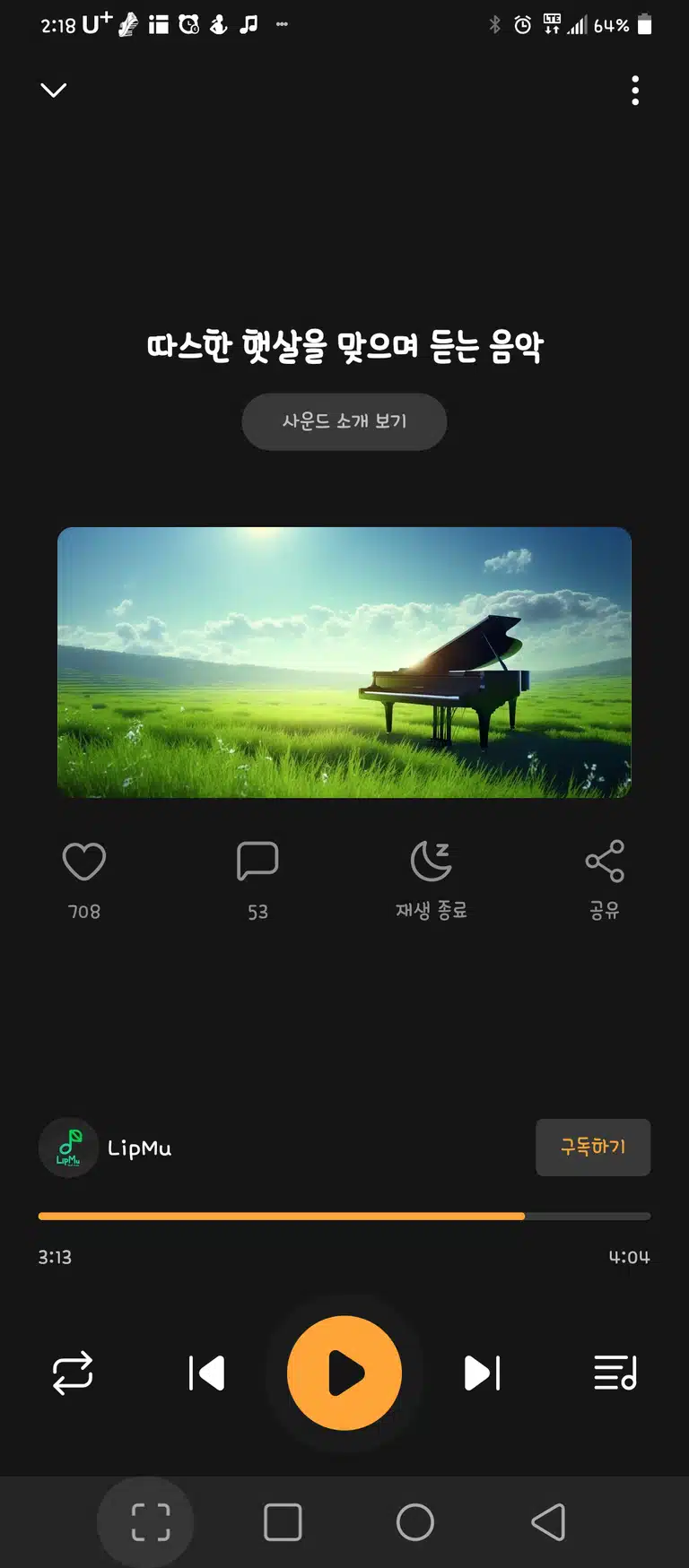This screenshot has height=1568, width=689.
Task: Skip to the previous track
Action: [x=206, y=1373]
